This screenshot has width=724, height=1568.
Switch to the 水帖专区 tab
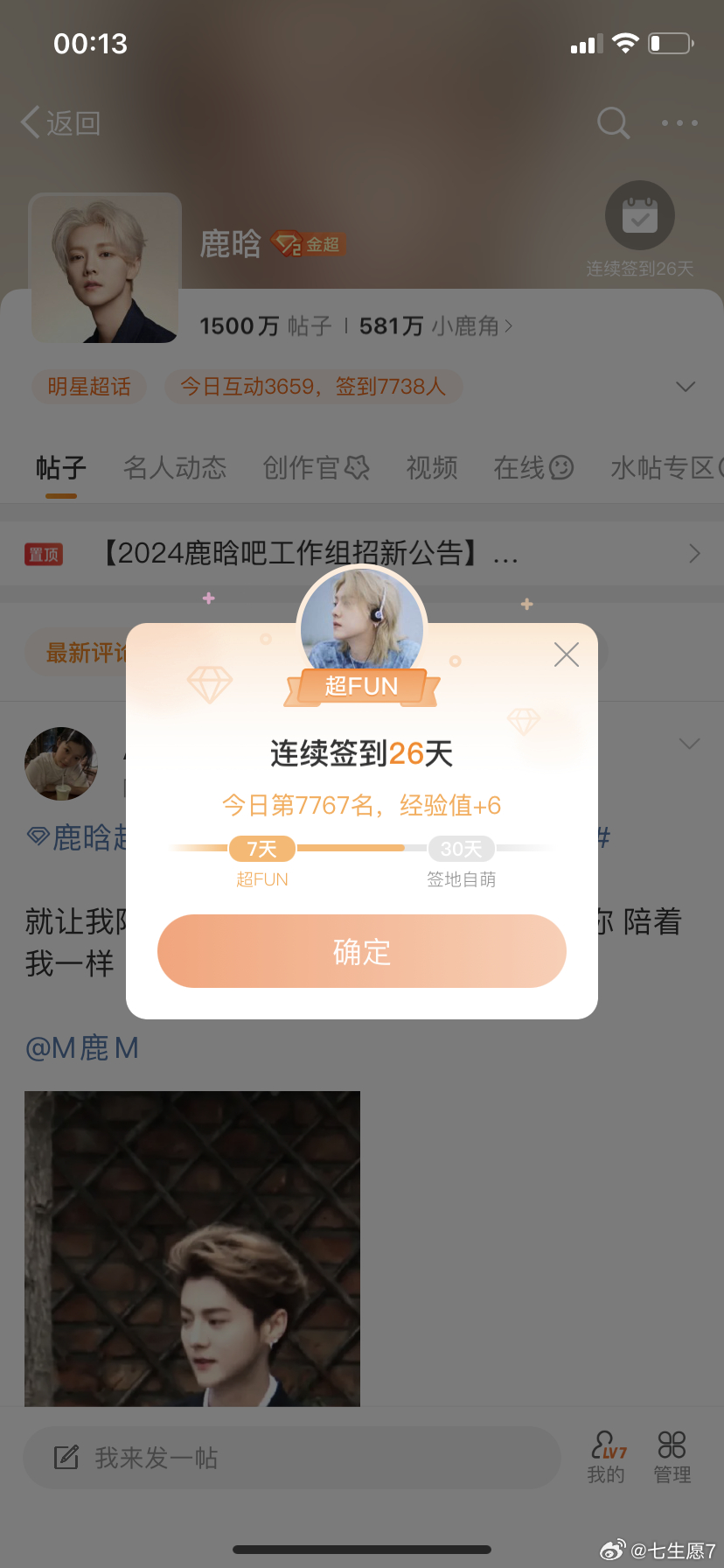pos(666,468)
